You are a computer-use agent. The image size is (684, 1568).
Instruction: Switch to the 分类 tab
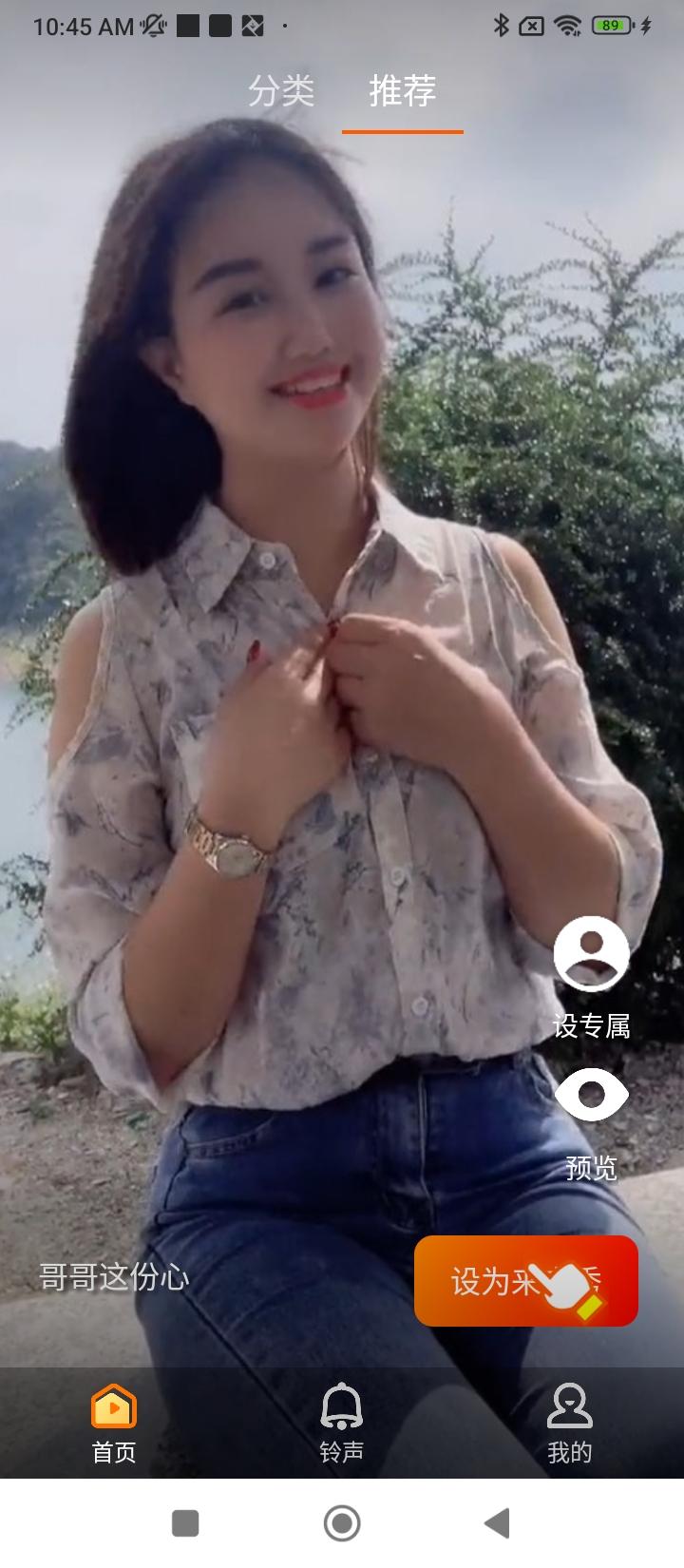[281, 92]
